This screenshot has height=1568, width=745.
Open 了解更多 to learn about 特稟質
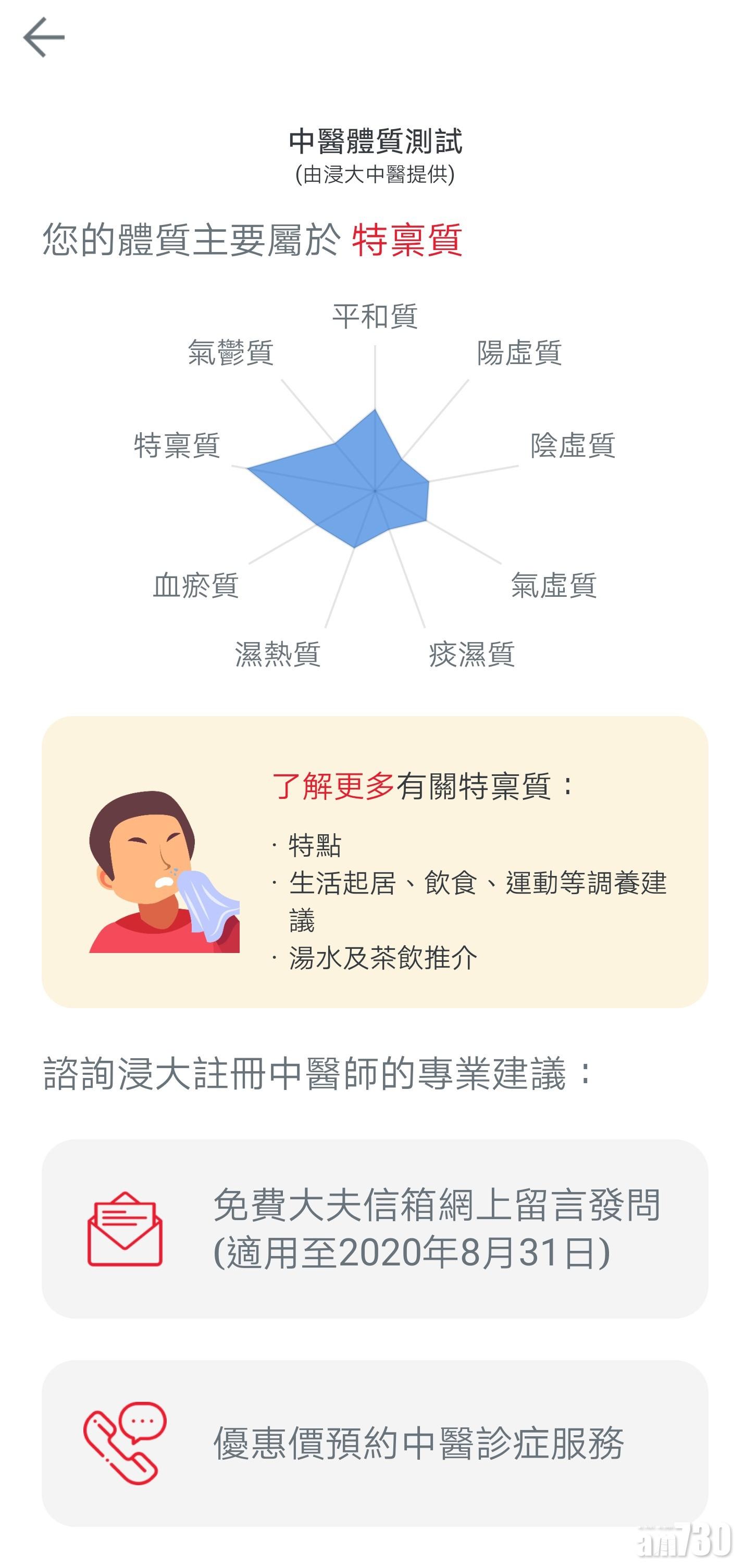(x=334, y=786)
